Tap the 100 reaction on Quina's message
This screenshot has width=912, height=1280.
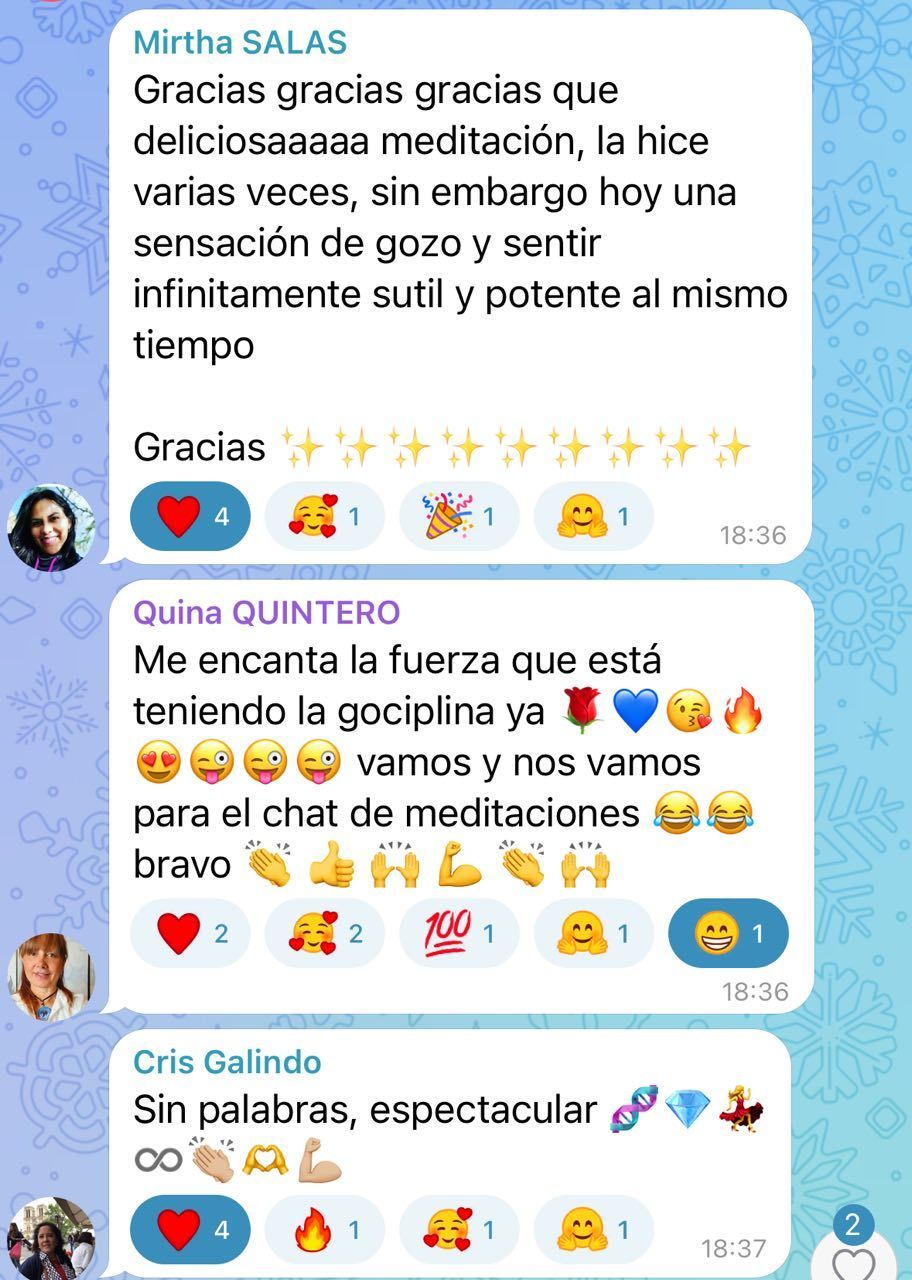pyautogui.click(x=459, y=934)
